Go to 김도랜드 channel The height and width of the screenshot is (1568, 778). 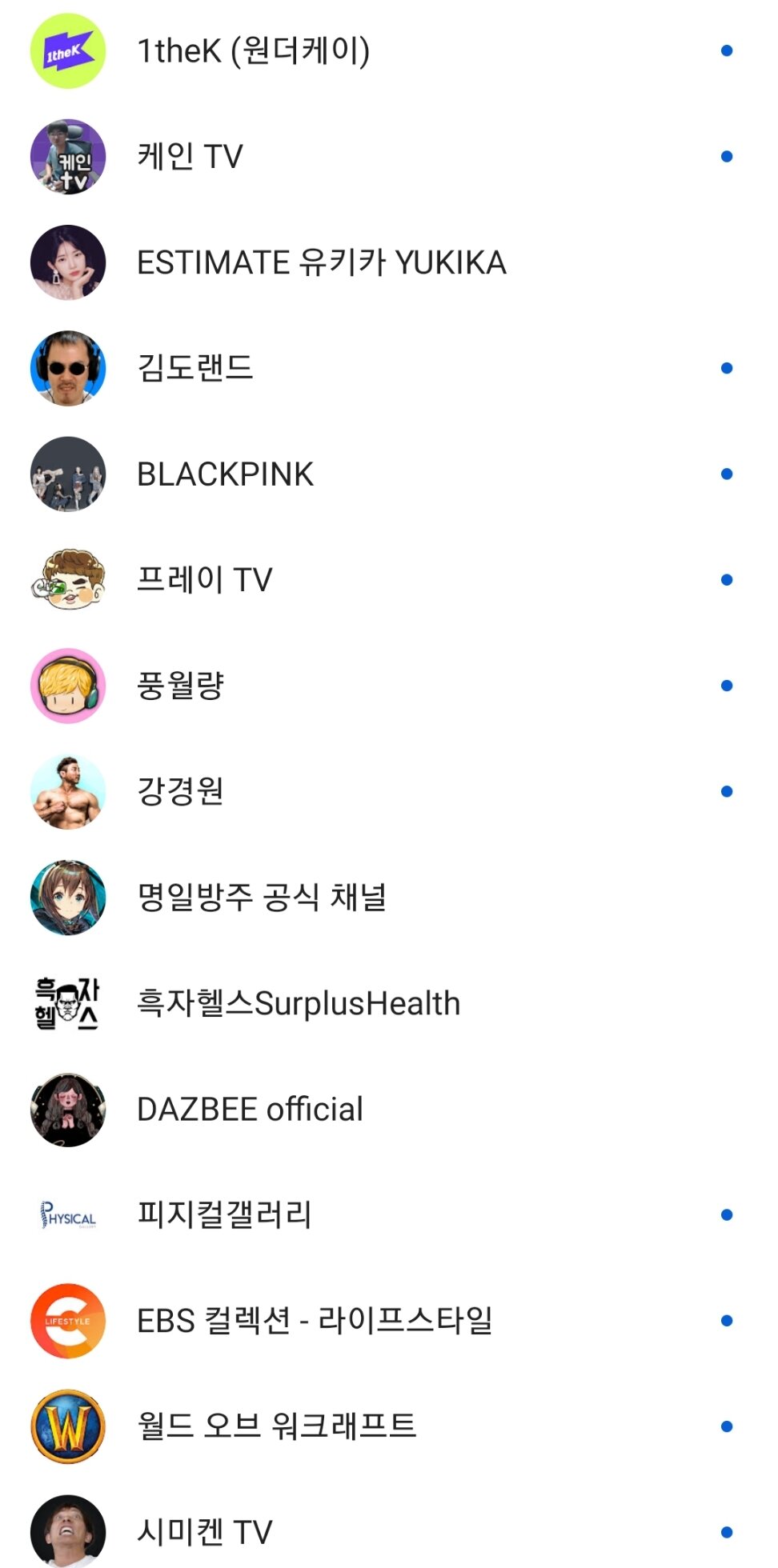pyautogui.click(x=195, y=368)
